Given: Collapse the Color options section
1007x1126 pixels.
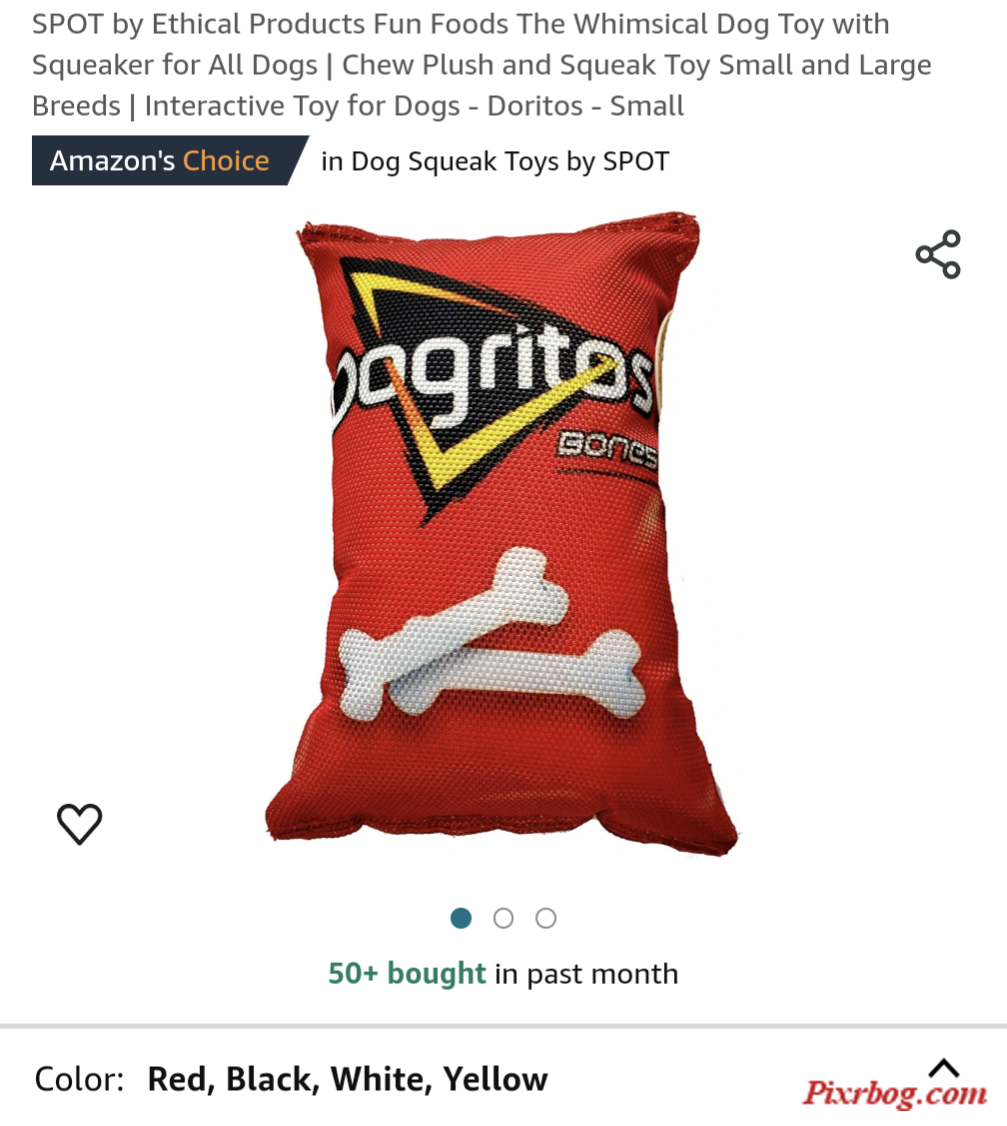Looking at the screenshot, I should pos(944,1066).
